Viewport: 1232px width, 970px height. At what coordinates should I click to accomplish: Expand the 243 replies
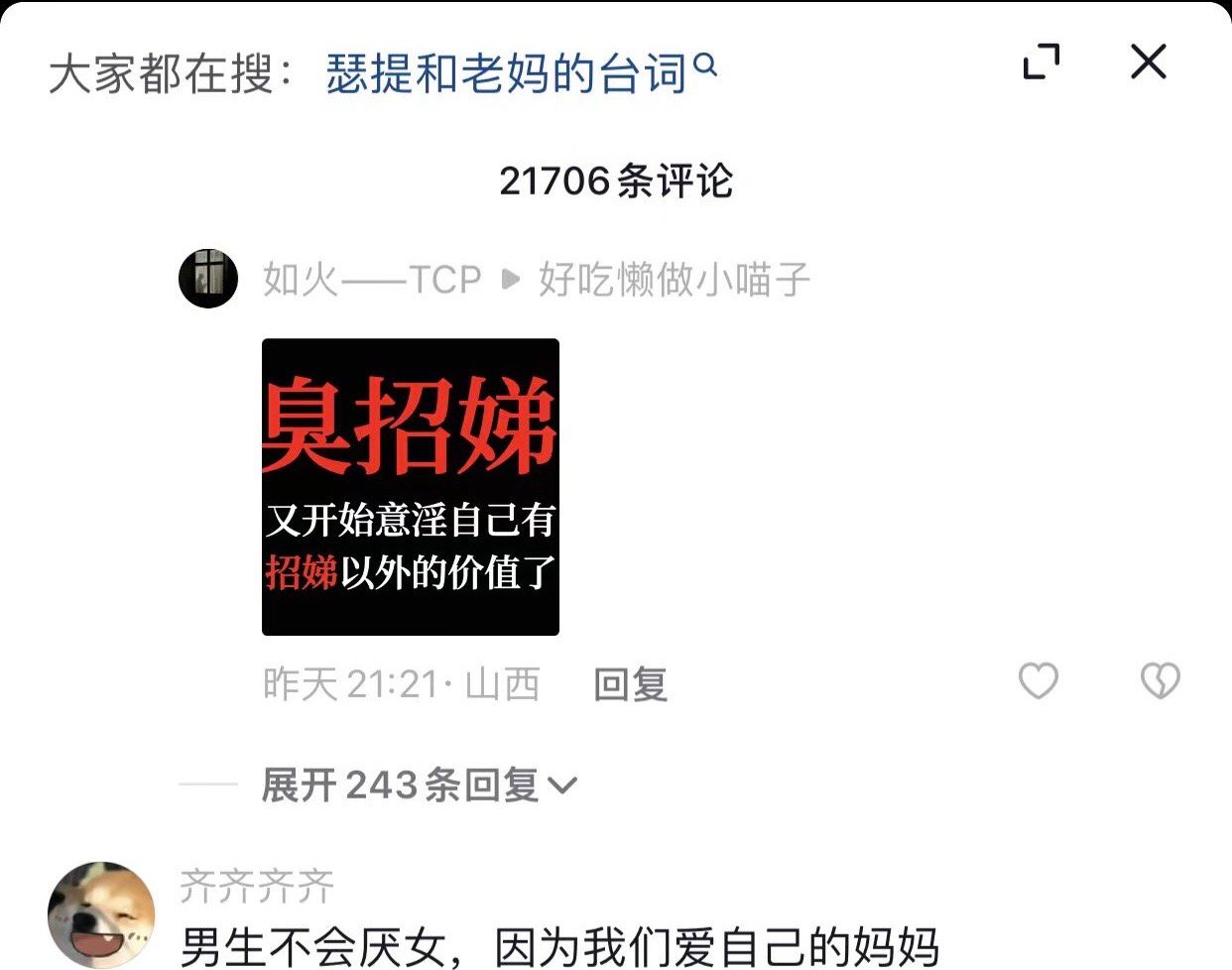tap(418, 786)
